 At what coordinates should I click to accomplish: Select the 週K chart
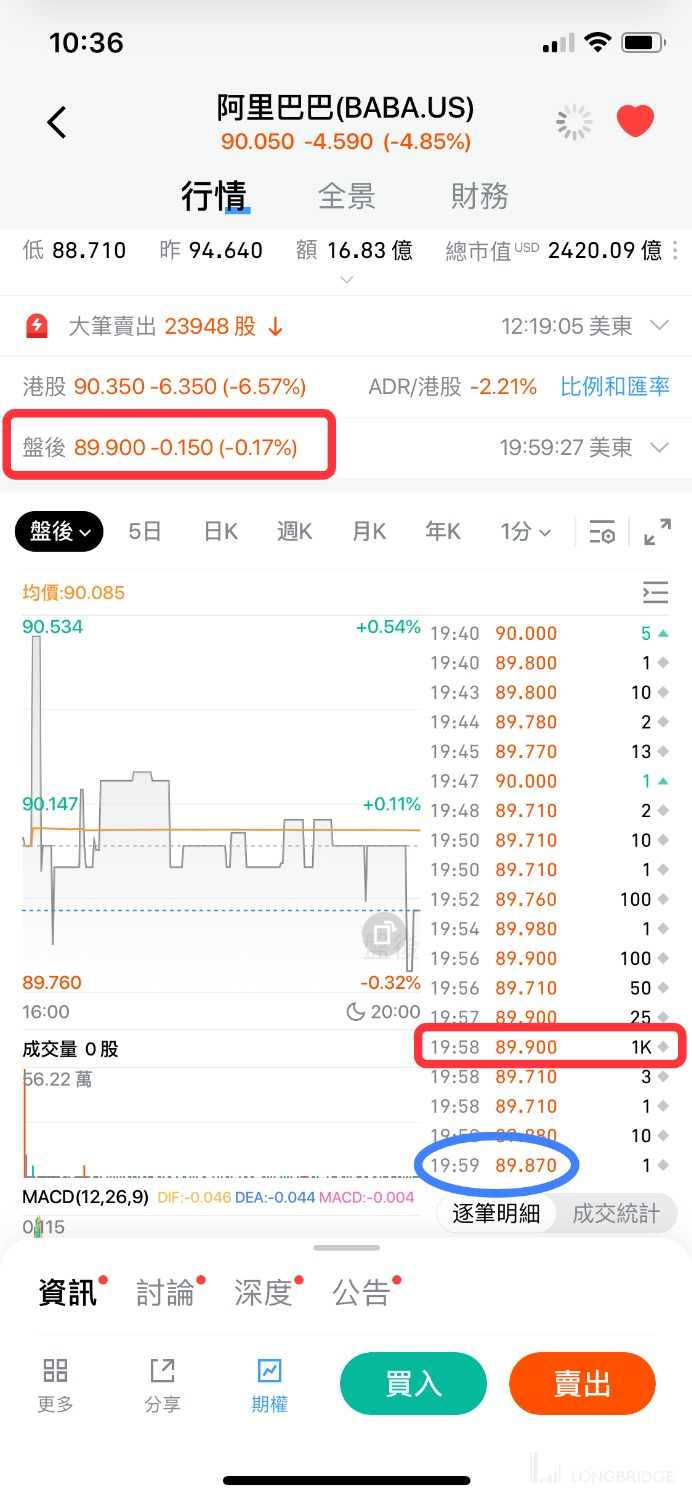[x=294, y=532]
